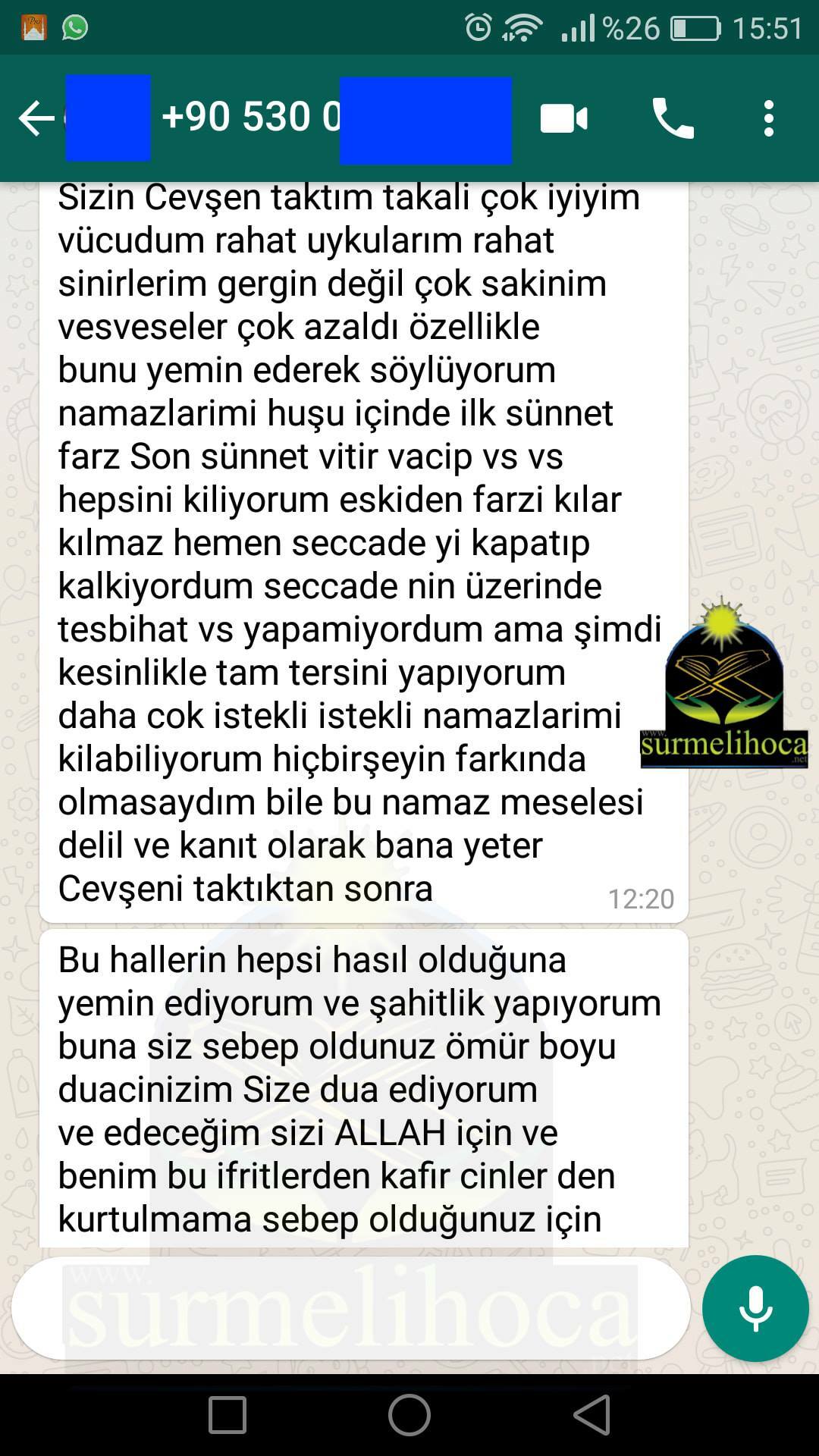Tap the voice message microphone button
Screen dimensions: 819x1456
[755, 1308]
